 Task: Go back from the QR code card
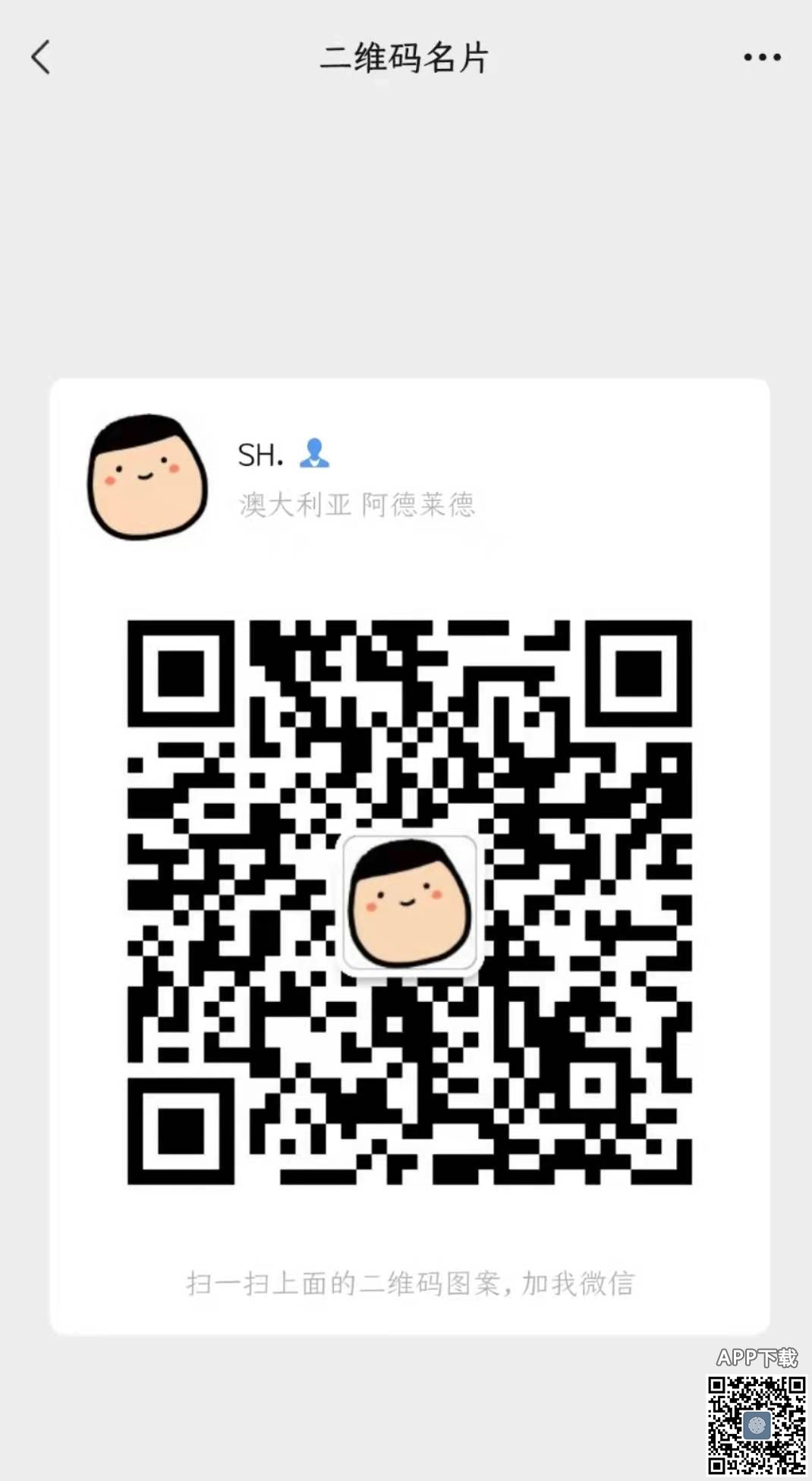click(41, 58)
